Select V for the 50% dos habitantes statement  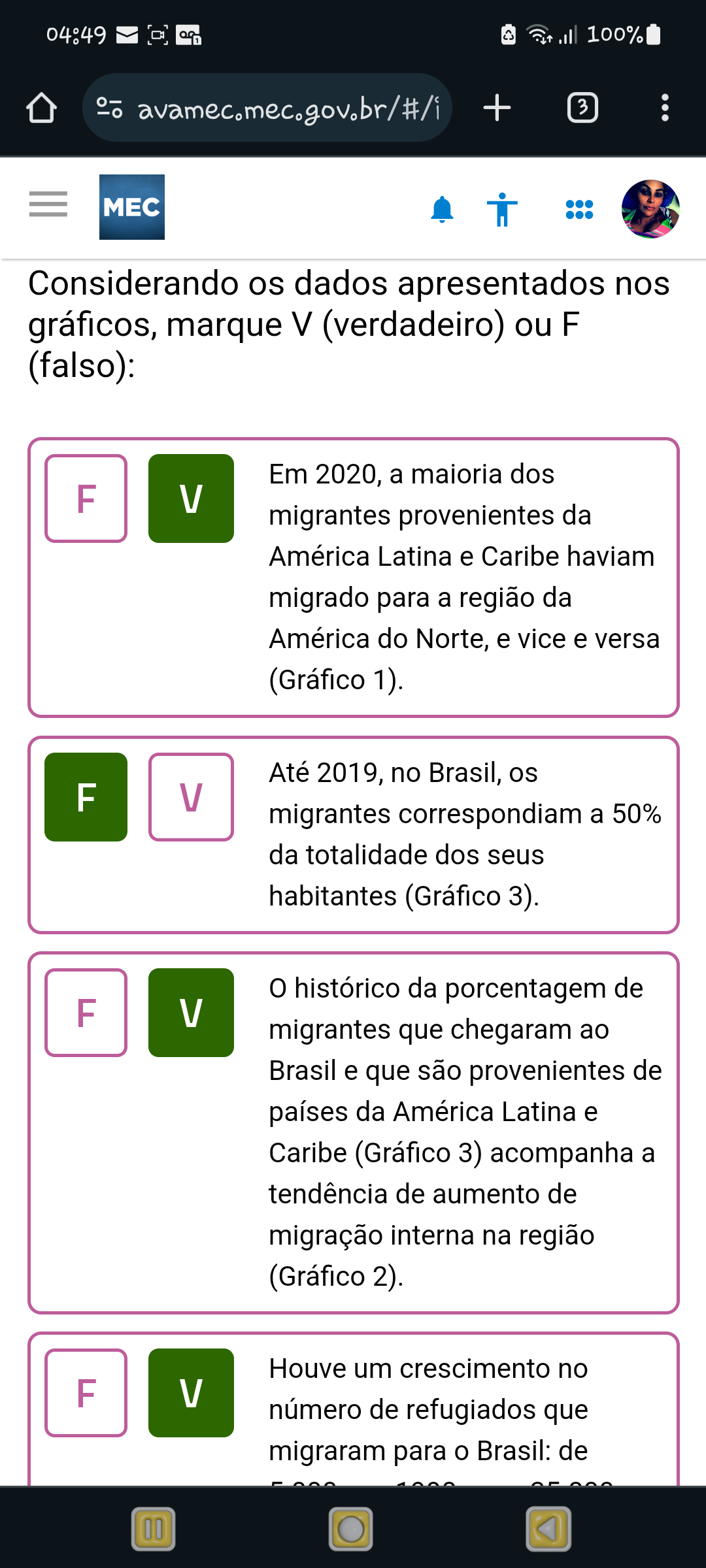tap(191, 797)
